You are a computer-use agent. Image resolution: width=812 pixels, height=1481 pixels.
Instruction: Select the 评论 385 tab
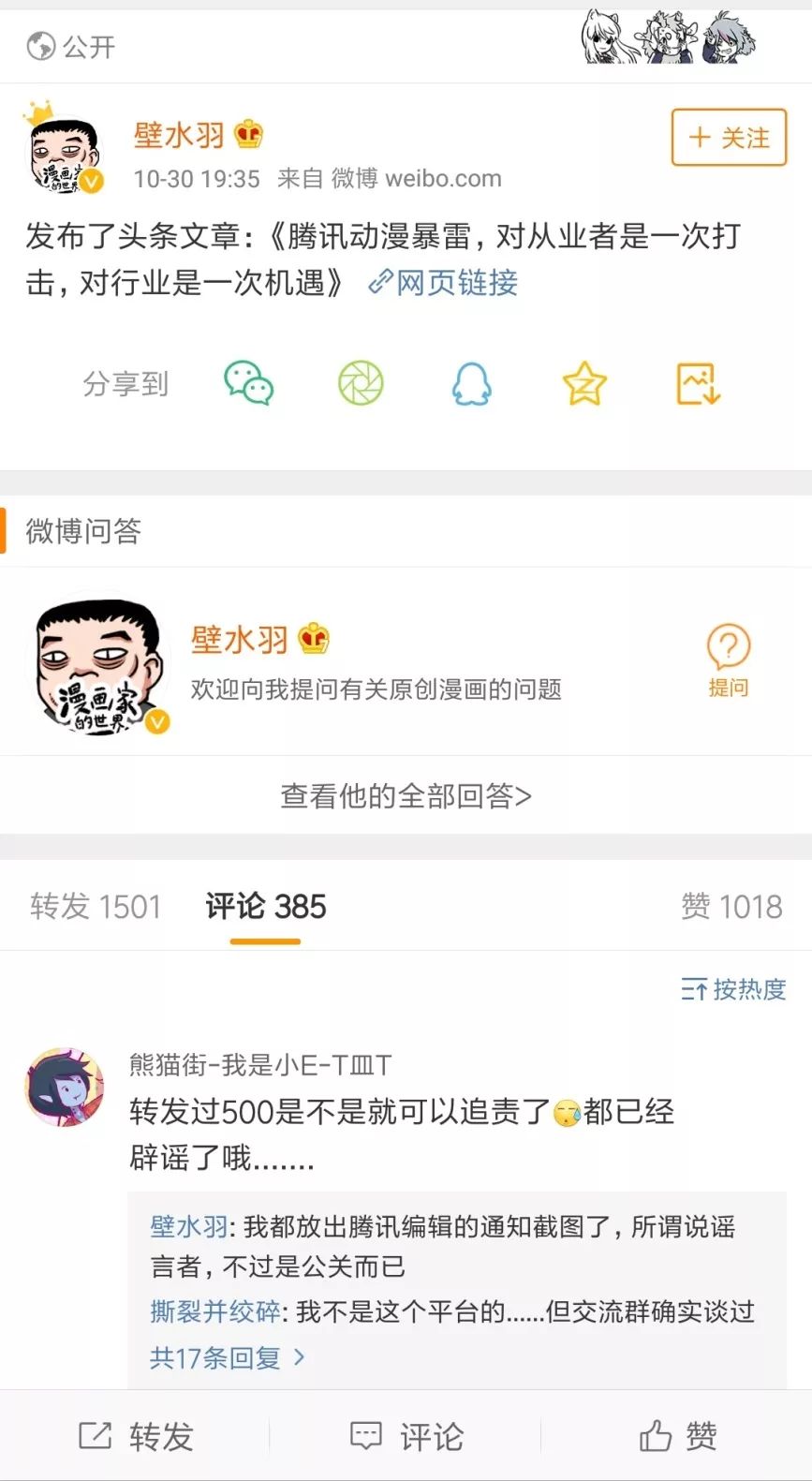tap(266, 906)
